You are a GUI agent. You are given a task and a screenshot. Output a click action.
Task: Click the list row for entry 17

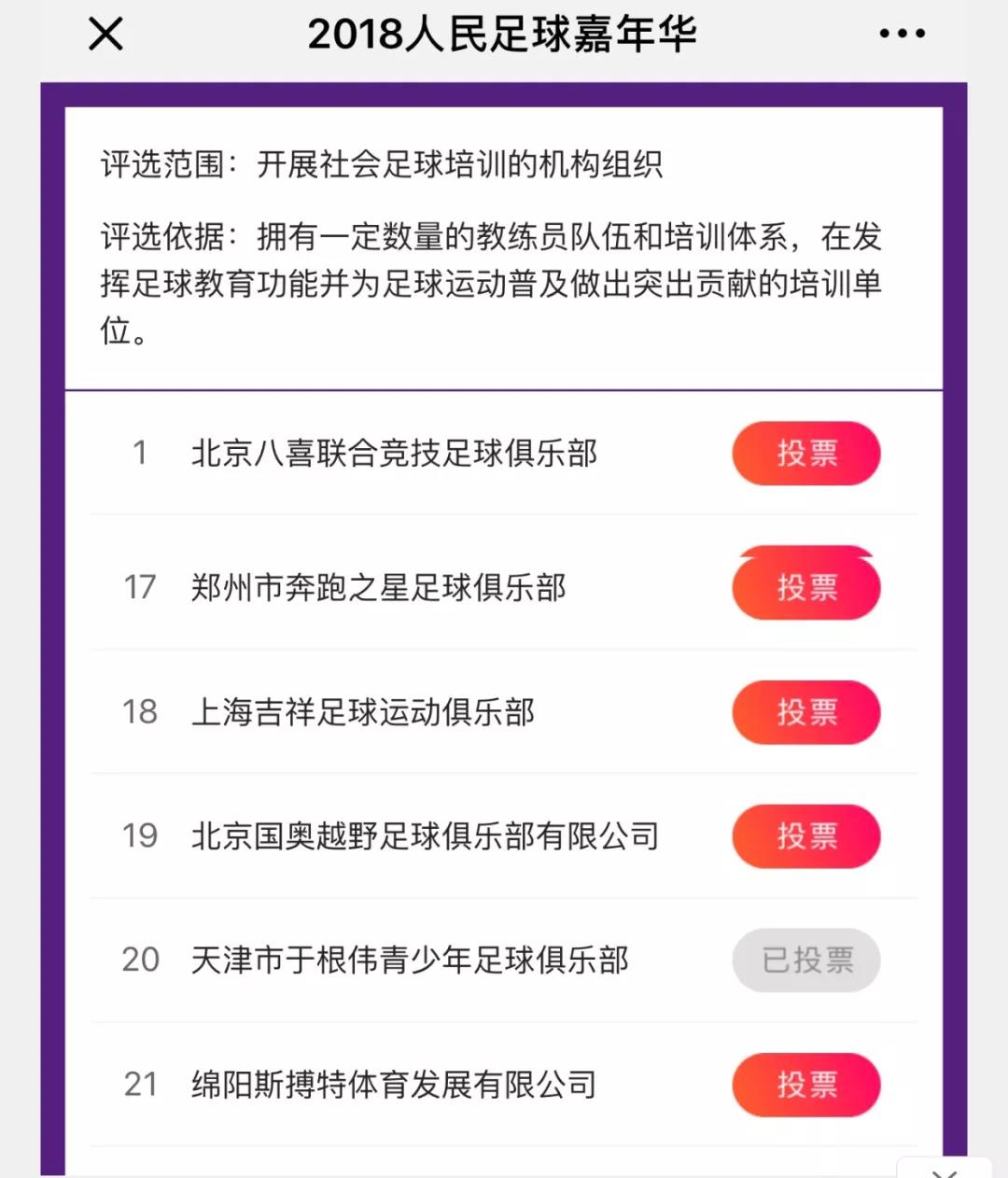click(x=504, y=587)
